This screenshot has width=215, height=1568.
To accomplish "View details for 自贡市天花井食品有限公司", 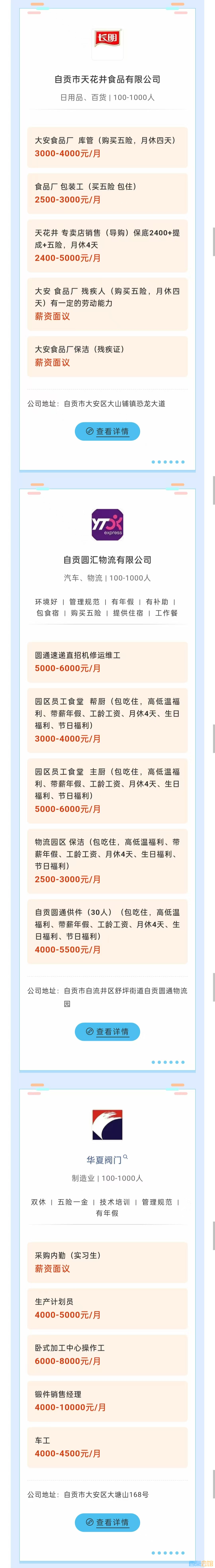I will (107, 431).
